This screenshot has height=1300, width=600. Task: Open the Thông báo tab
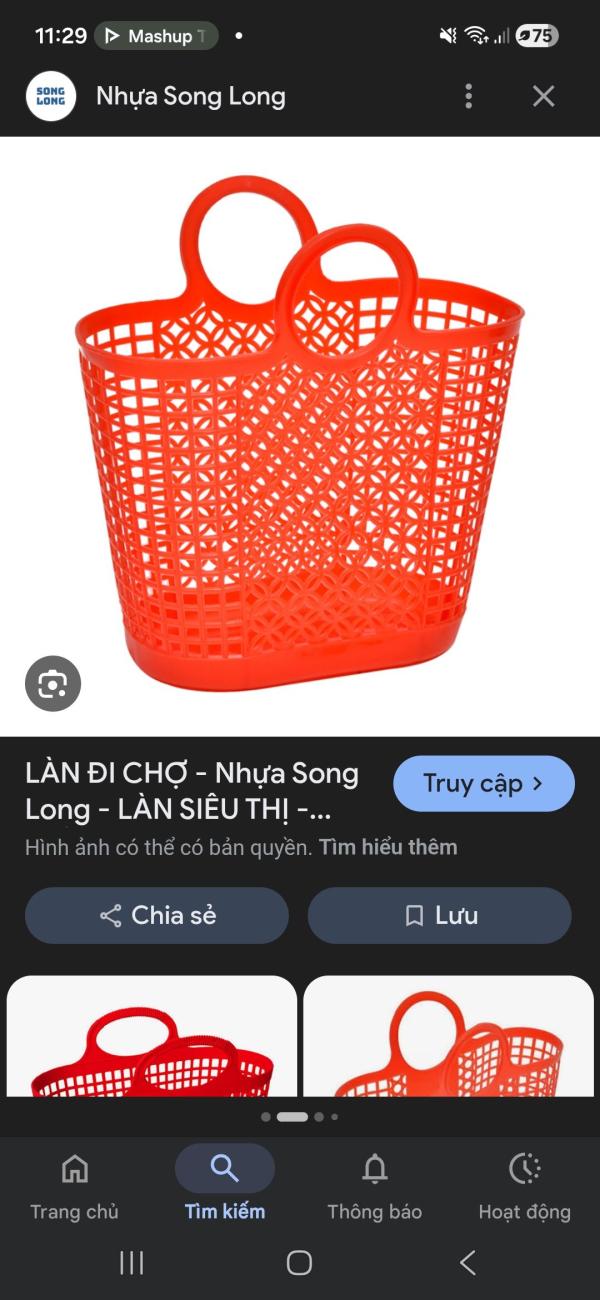[375, 1186]
